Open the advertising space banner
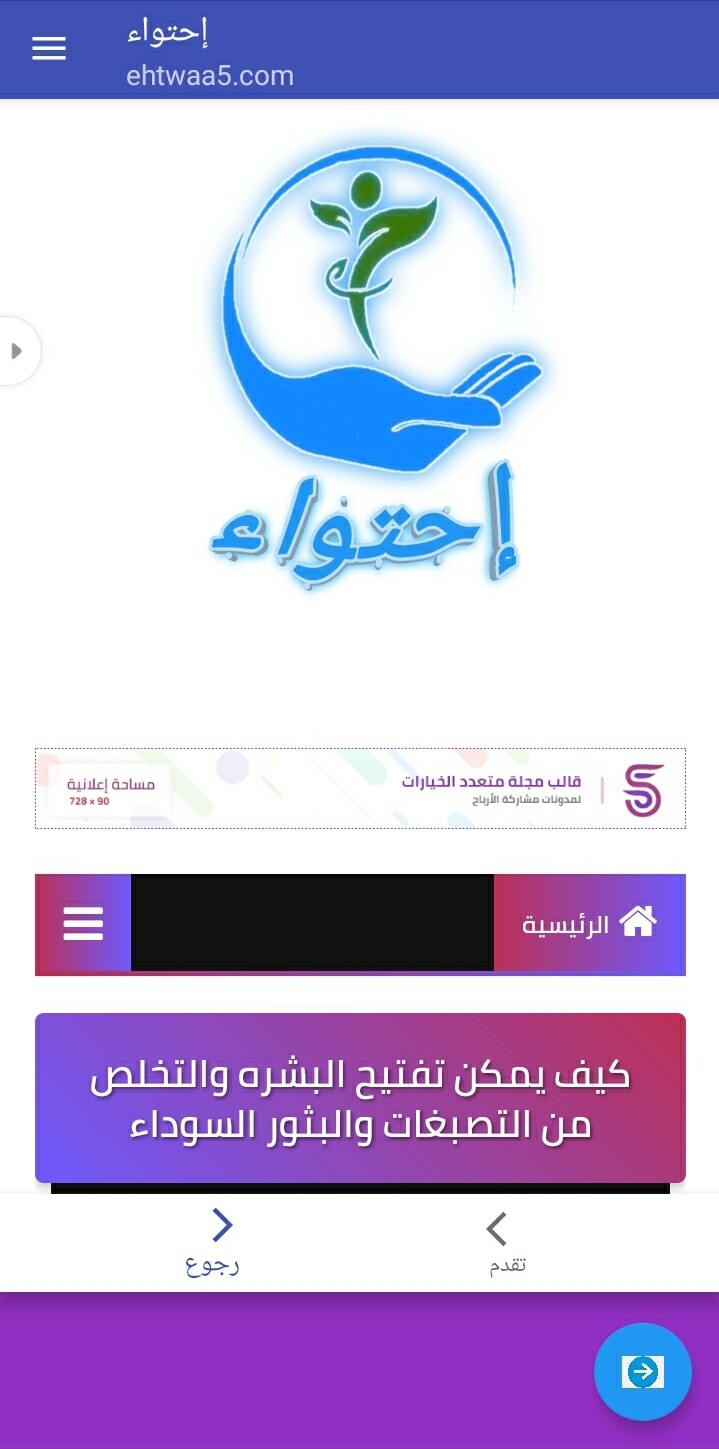719x1449 pixels. click(360, 788)
